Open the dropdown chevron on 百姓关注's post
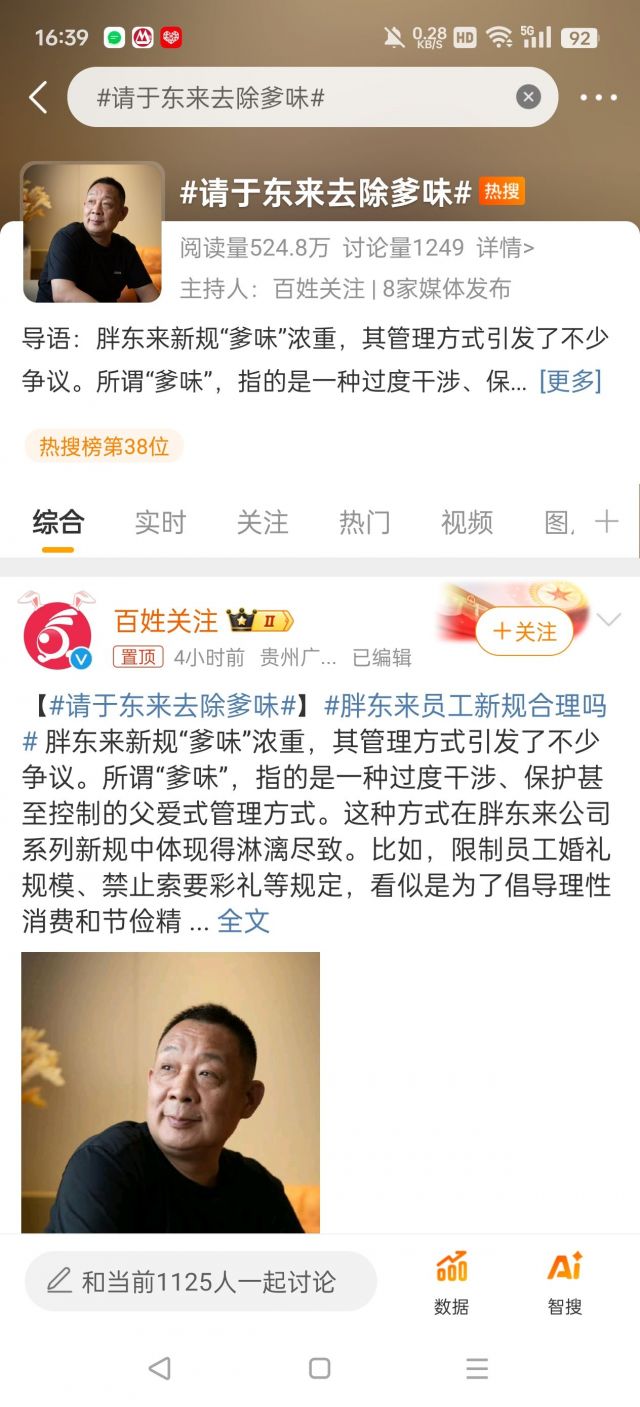Viewport: 640px width, 1407px height. point(608,620)
